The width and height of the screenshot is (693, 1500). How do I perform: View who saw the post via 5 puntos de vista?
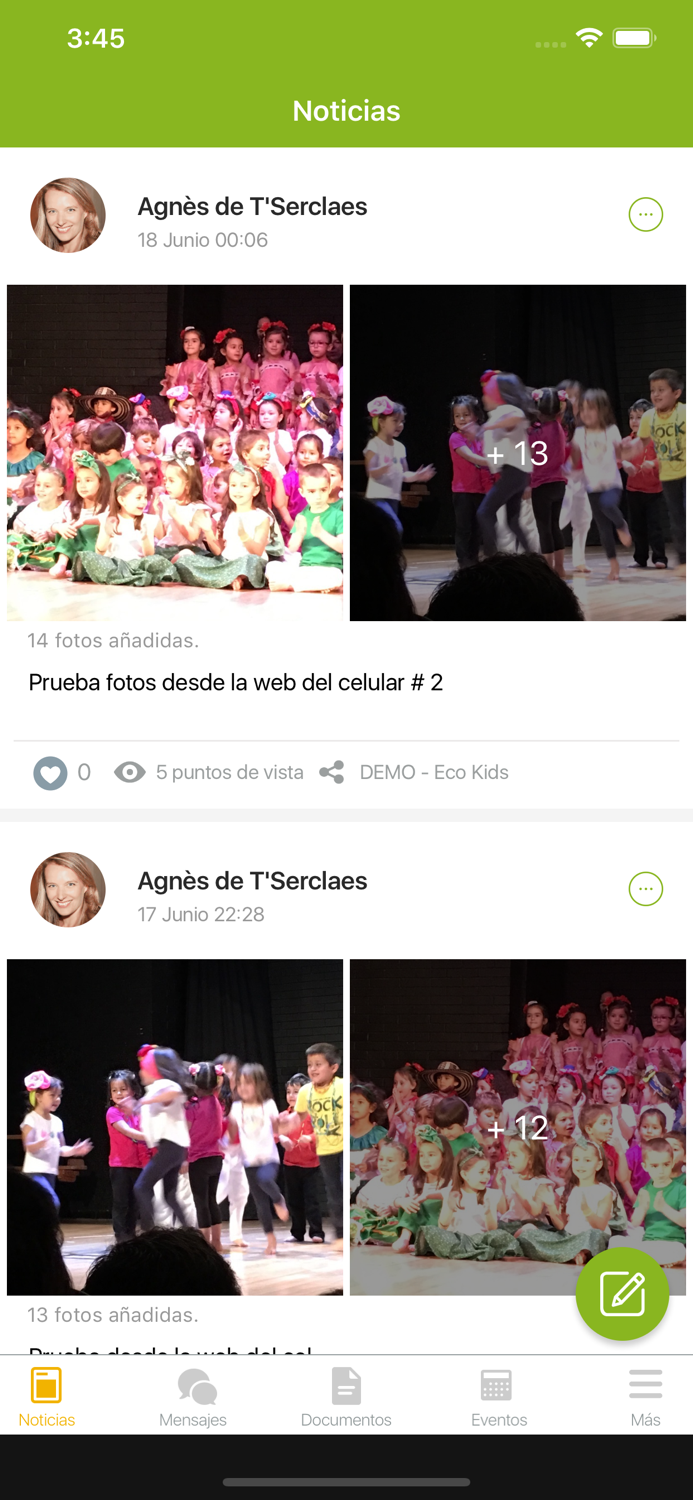click(209, 772)
